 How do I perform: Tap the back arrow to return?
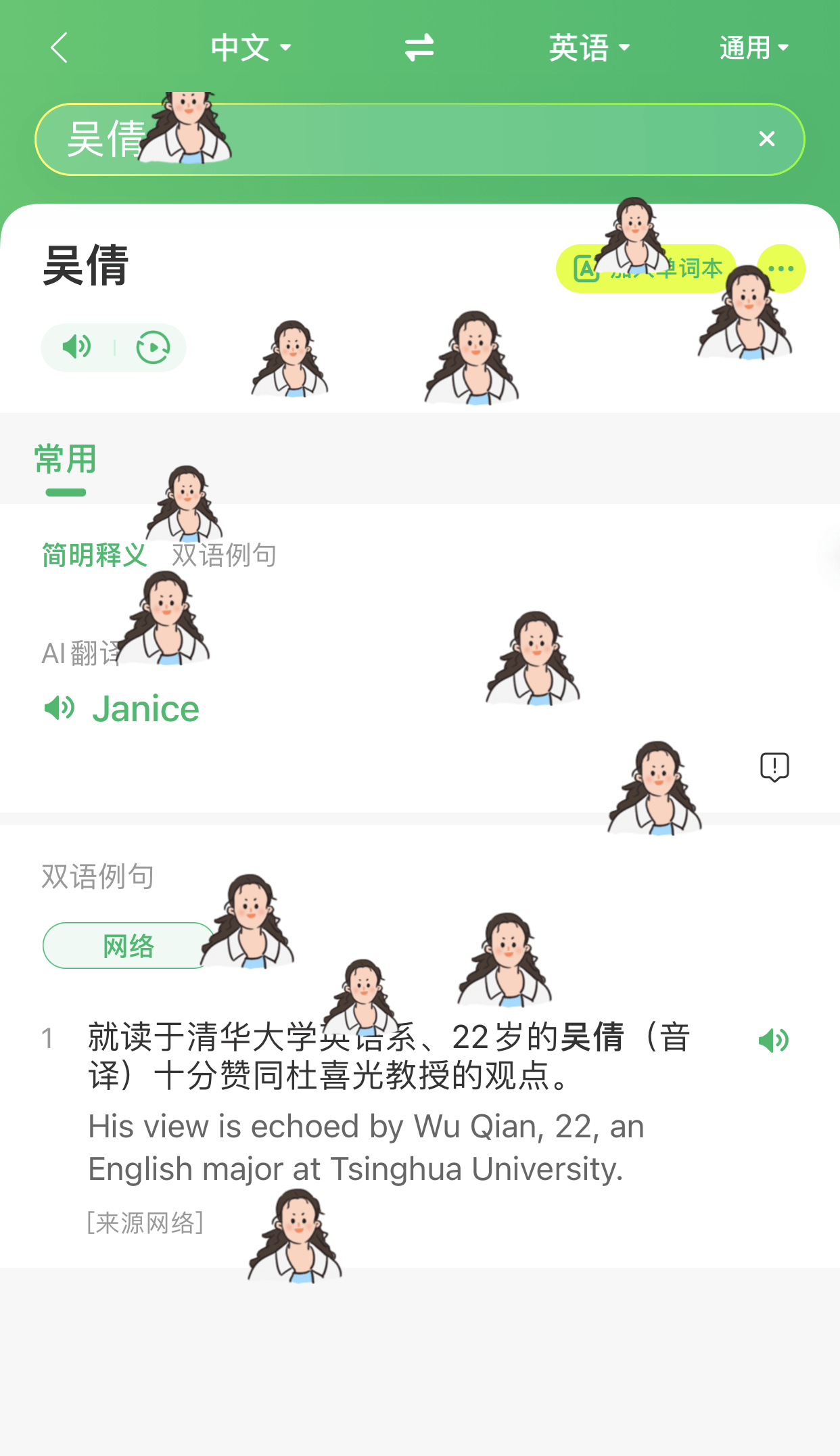58,47
